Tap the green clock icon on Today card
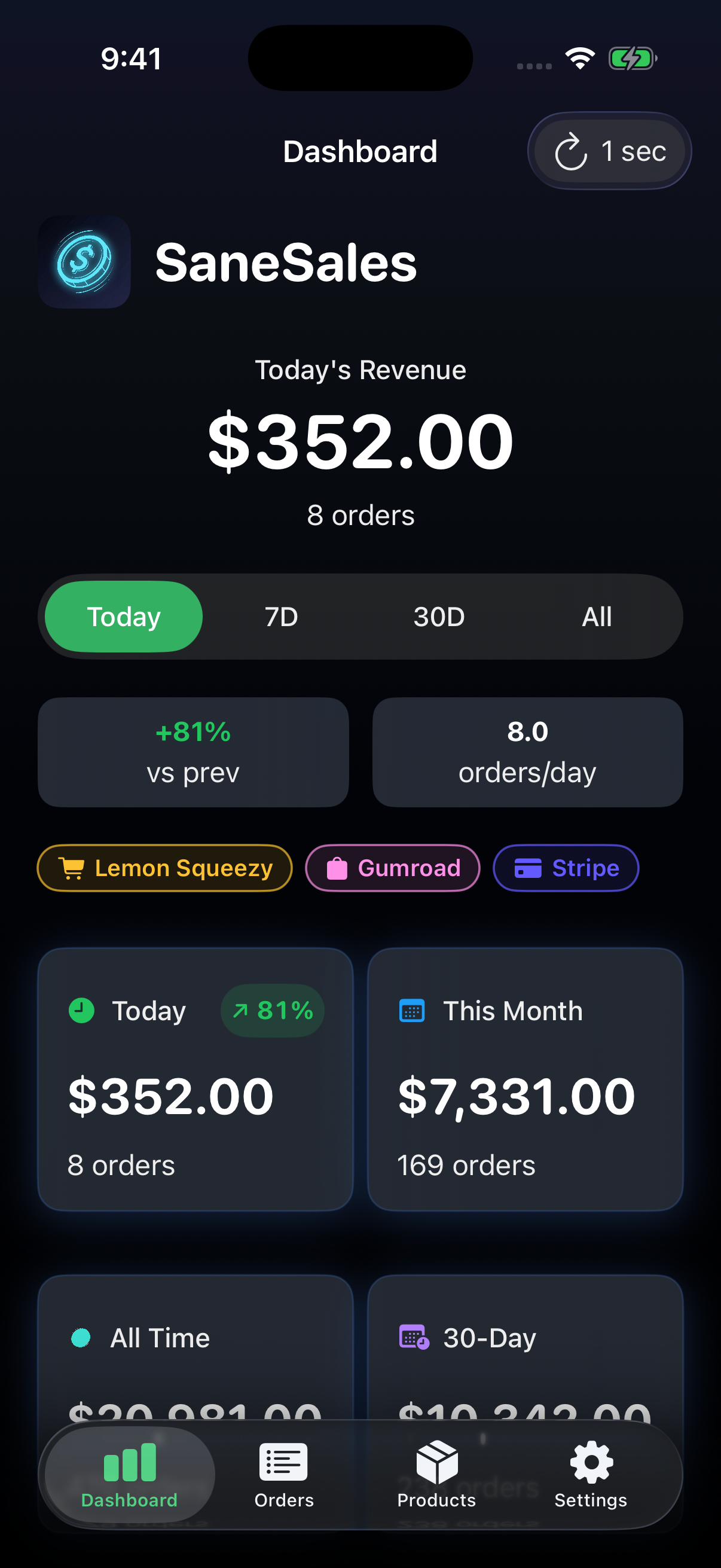This screenshot has height=1568, width=721. coord(82,1010)
